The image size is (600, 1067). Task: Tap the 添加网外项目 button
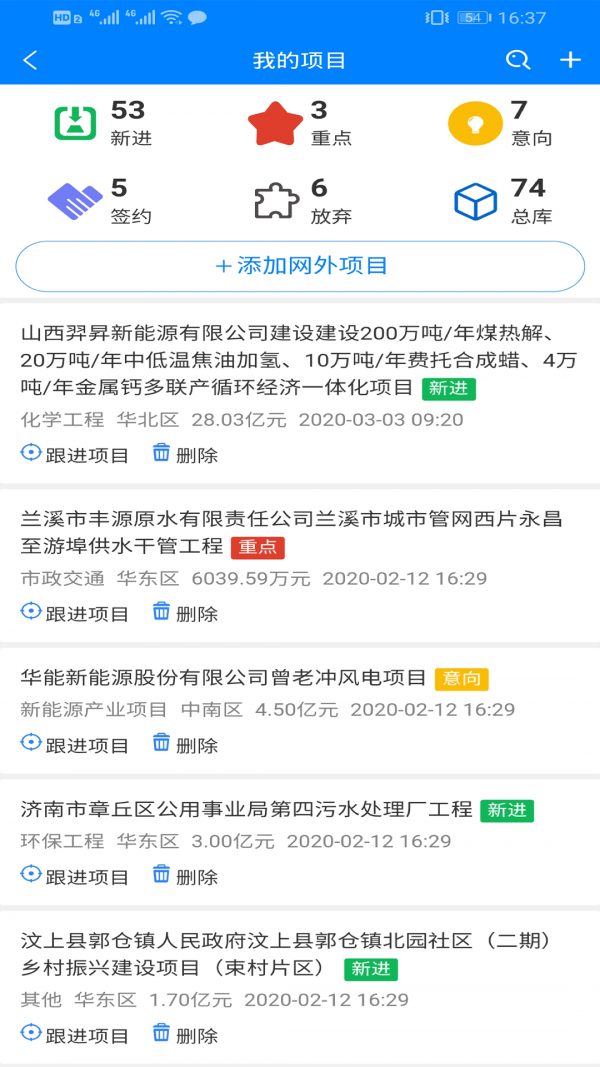coord(300,266)
